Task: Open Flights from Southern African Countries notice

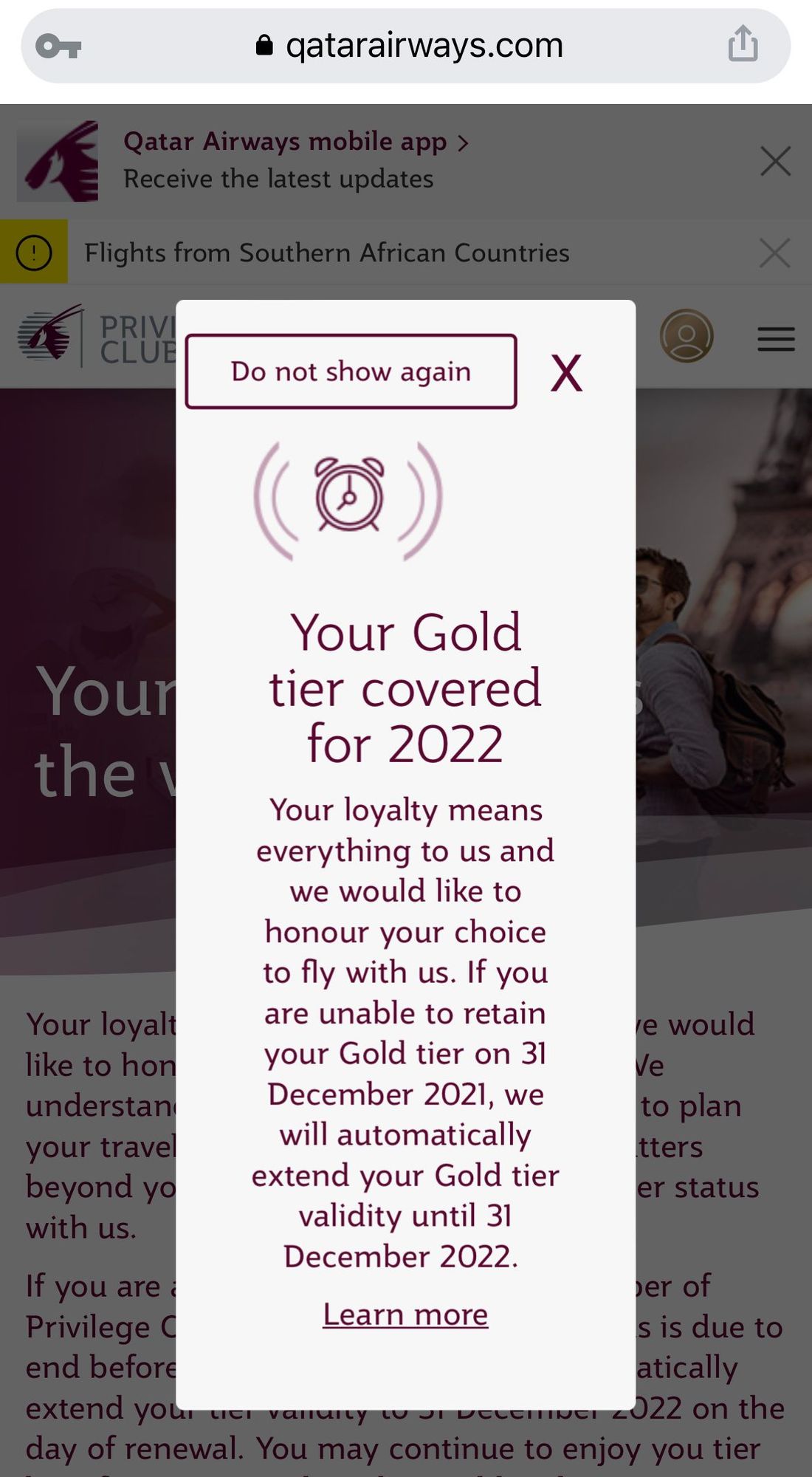Action: [x=327, y=253]
